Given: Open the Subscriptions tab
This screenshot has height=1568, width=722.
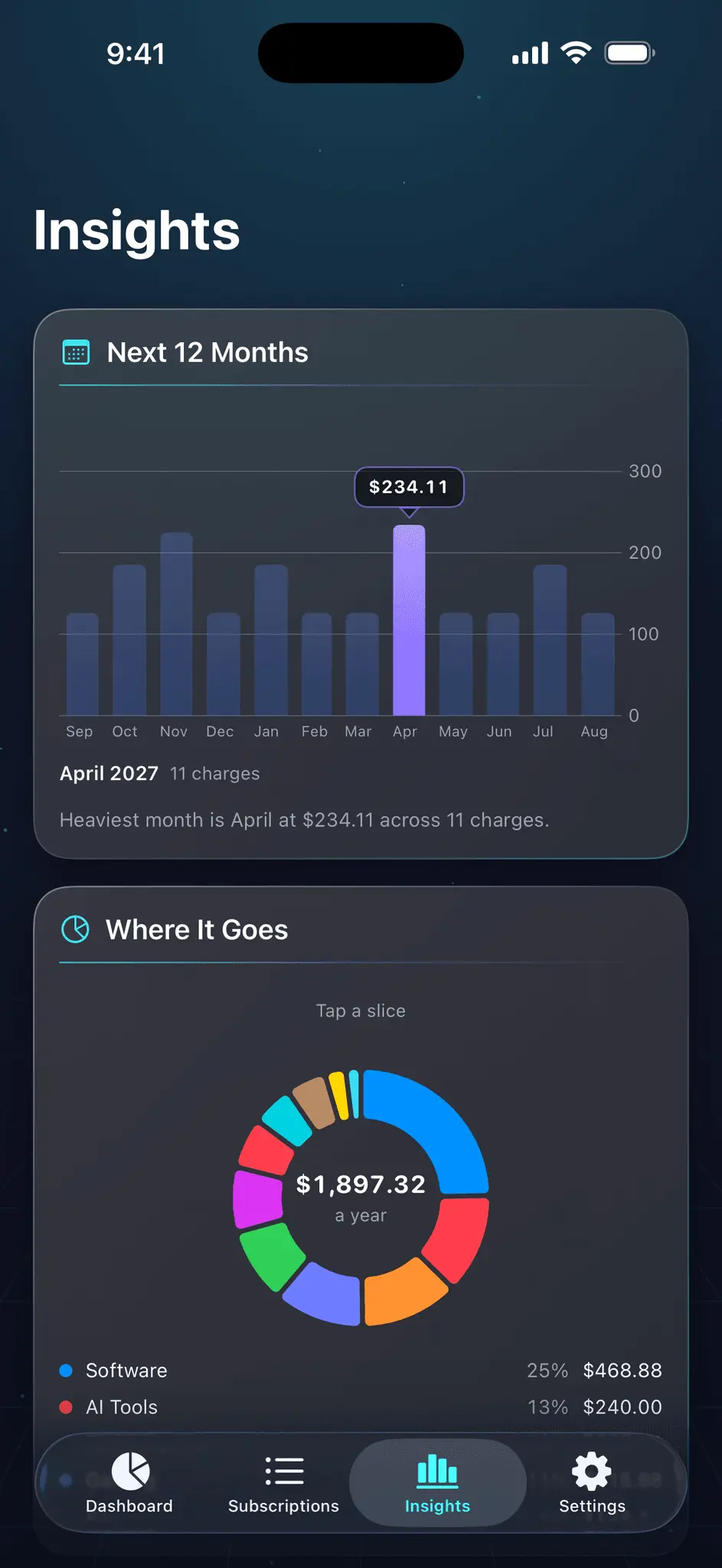Looking at the screenshot, I should [283, 1483].
